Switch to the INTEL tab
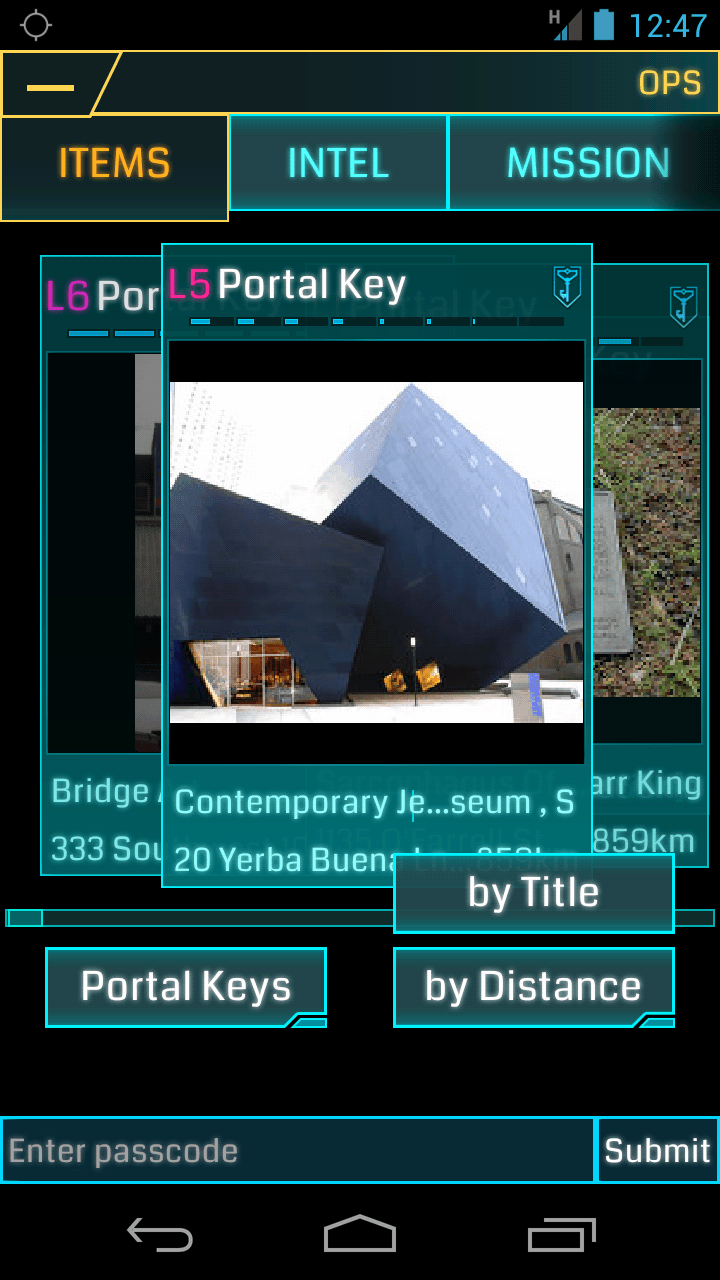The width and height of the screenshot is (720, 1280). tap(338, 163)
